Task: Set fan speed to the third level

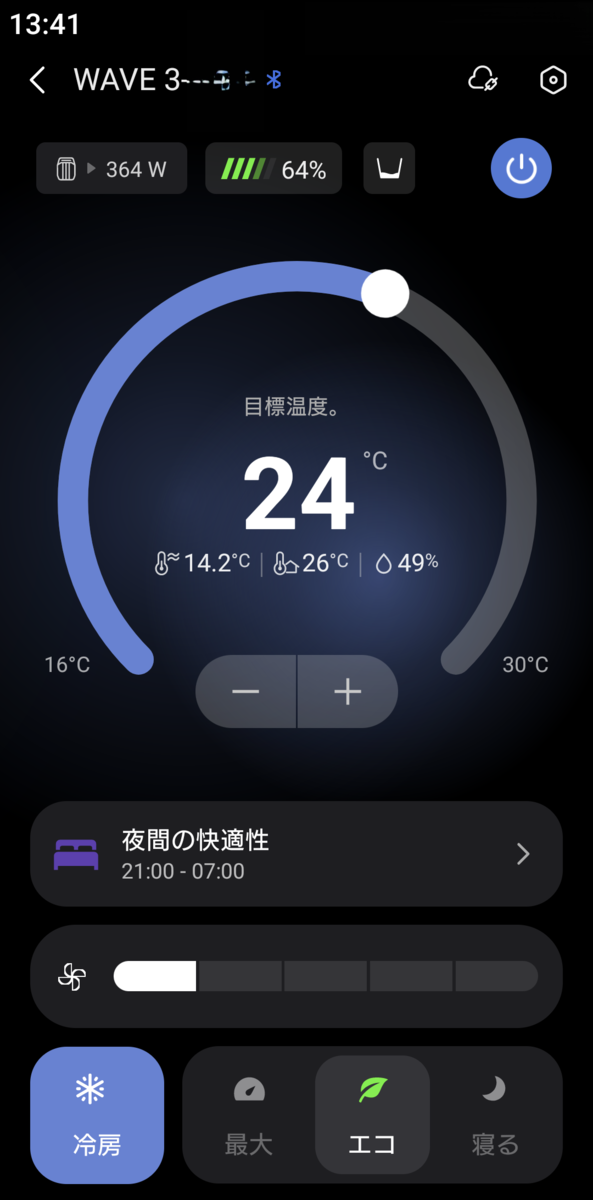Action: [x=326, y=976]
